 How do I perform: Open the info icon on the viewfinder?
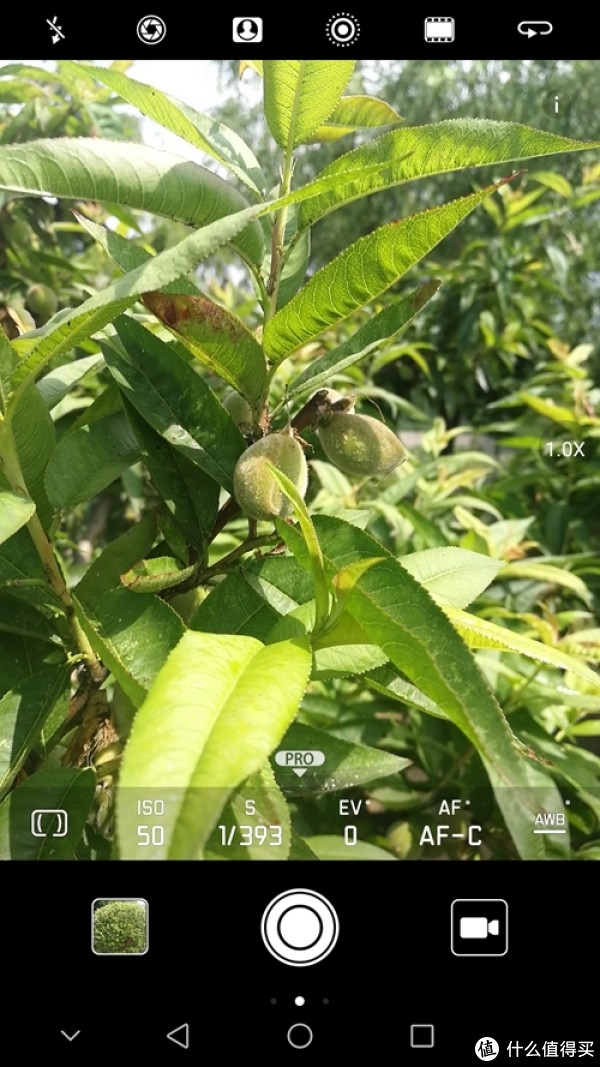[556, 105]
